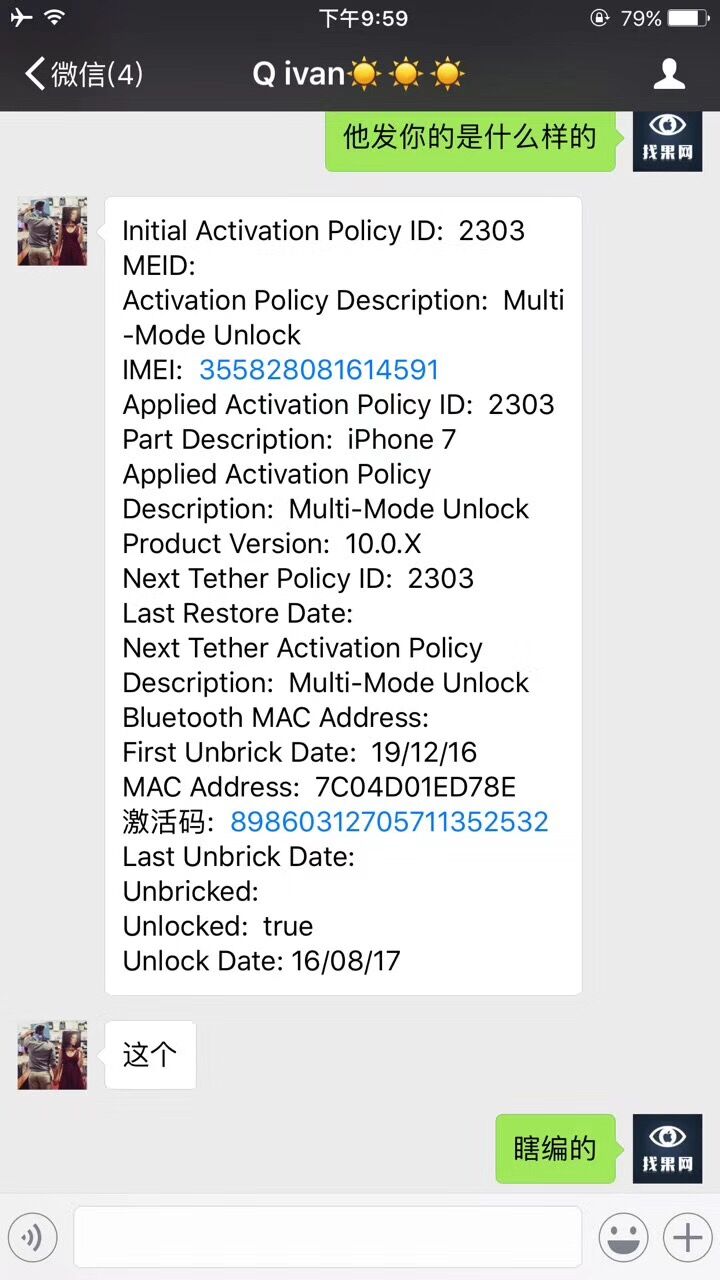Focus the message text field

coord(327,1238)
